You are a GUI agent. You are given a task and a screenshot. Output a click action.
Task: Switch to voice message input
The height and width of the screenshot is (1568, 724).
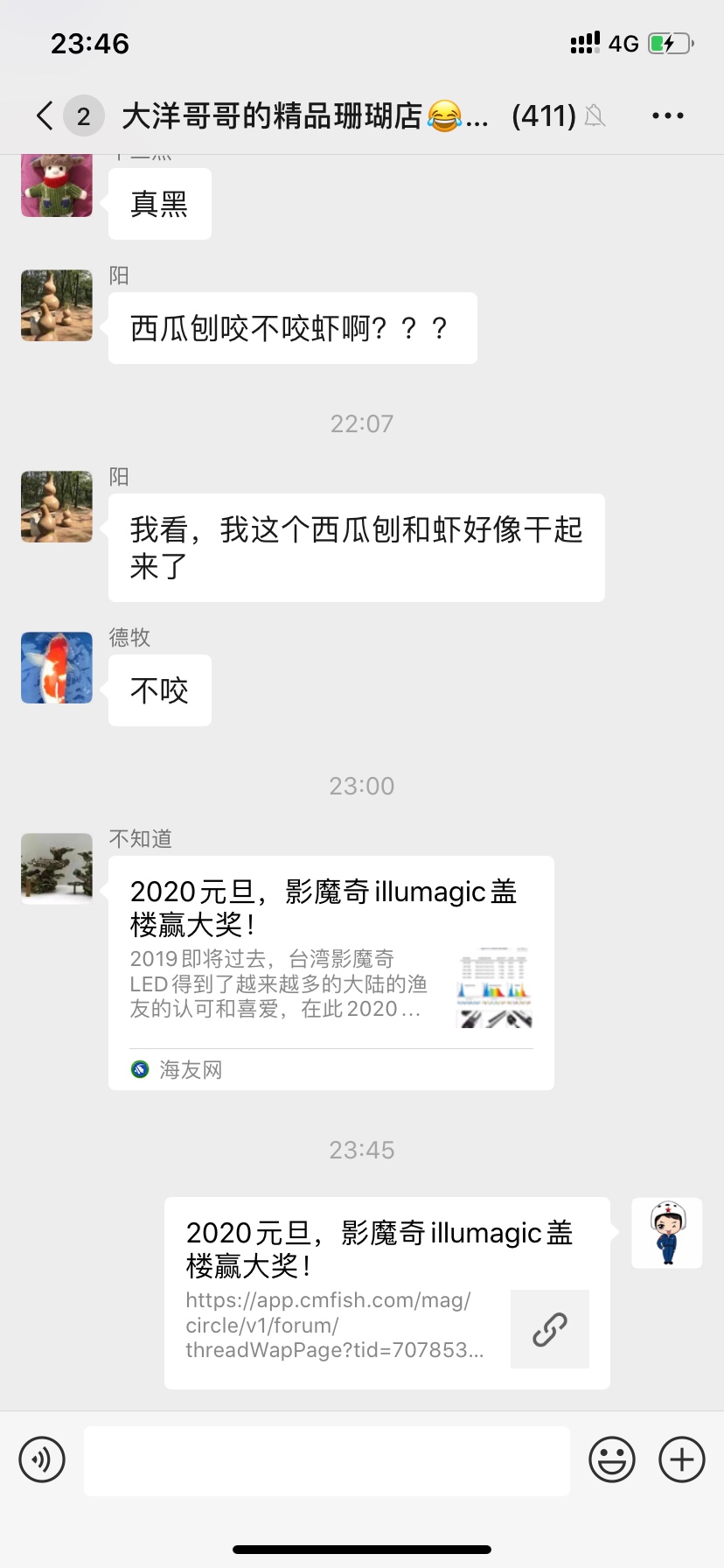point(42,1459)
